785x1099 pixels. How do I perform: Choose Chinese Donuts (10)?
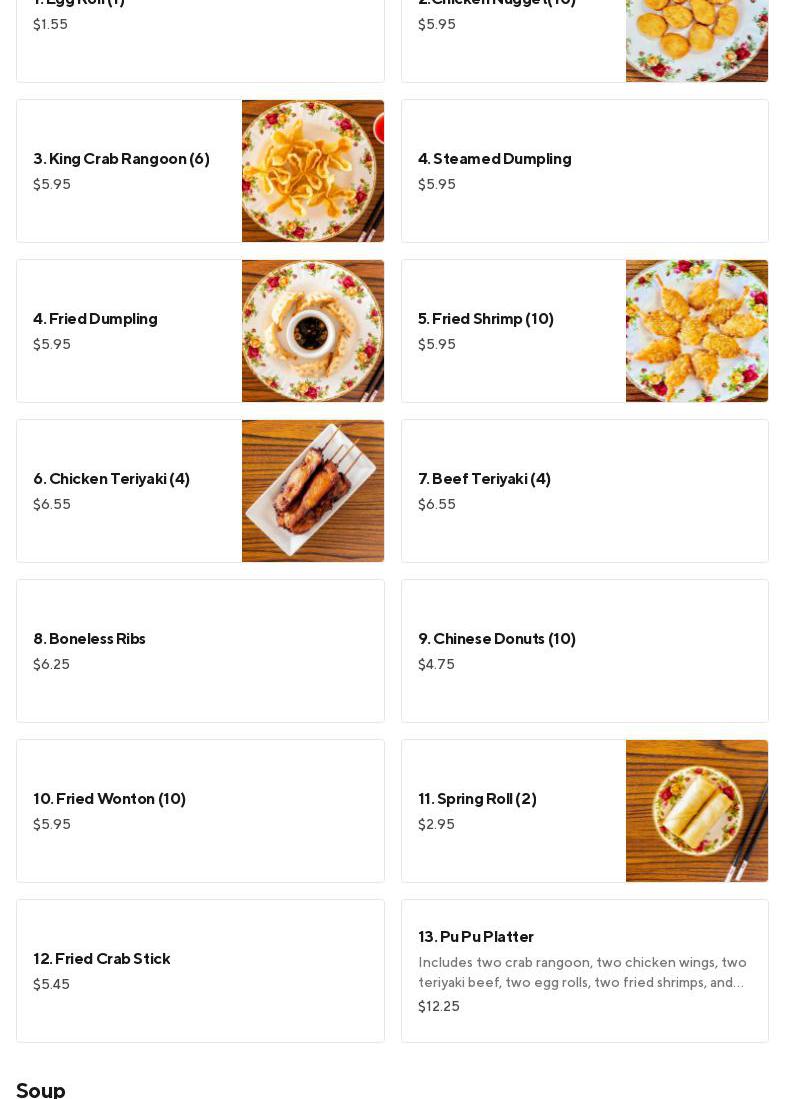click(584, 651)
